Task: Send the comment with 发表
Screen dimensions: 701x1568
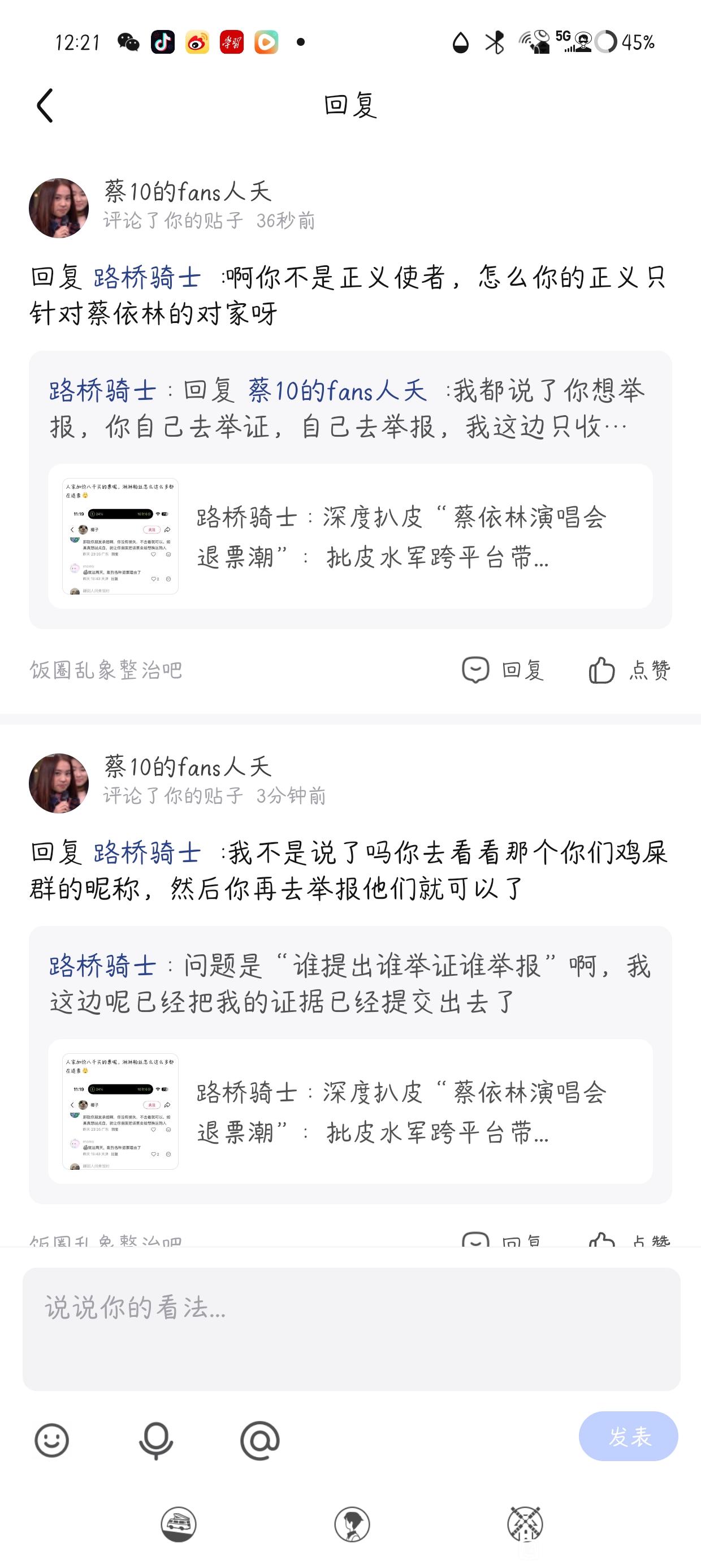Action: [x=628, y=1436]
